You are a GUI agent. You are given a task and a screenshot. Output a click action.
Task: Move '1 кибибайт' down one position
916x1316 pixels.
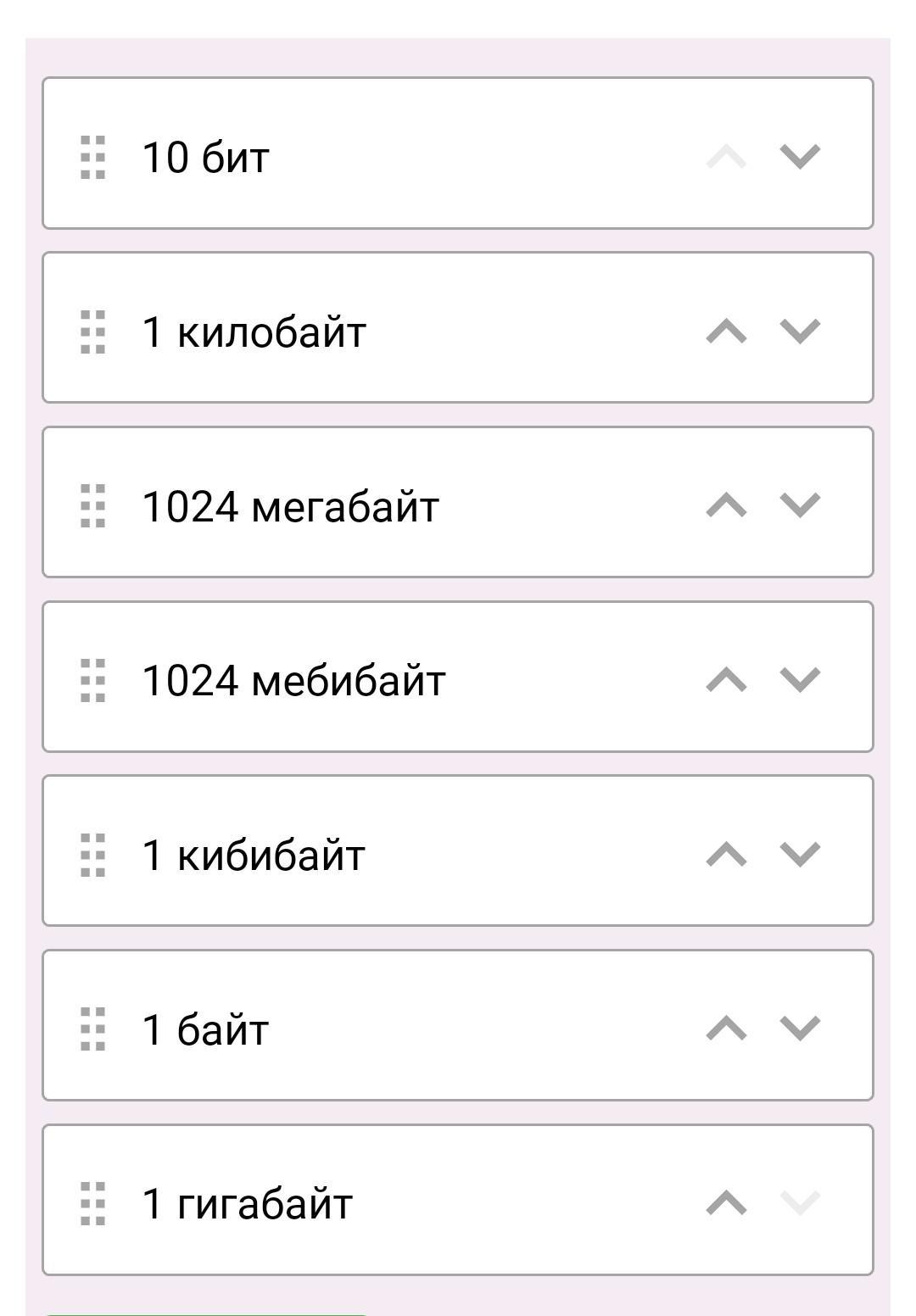point(800,855)
